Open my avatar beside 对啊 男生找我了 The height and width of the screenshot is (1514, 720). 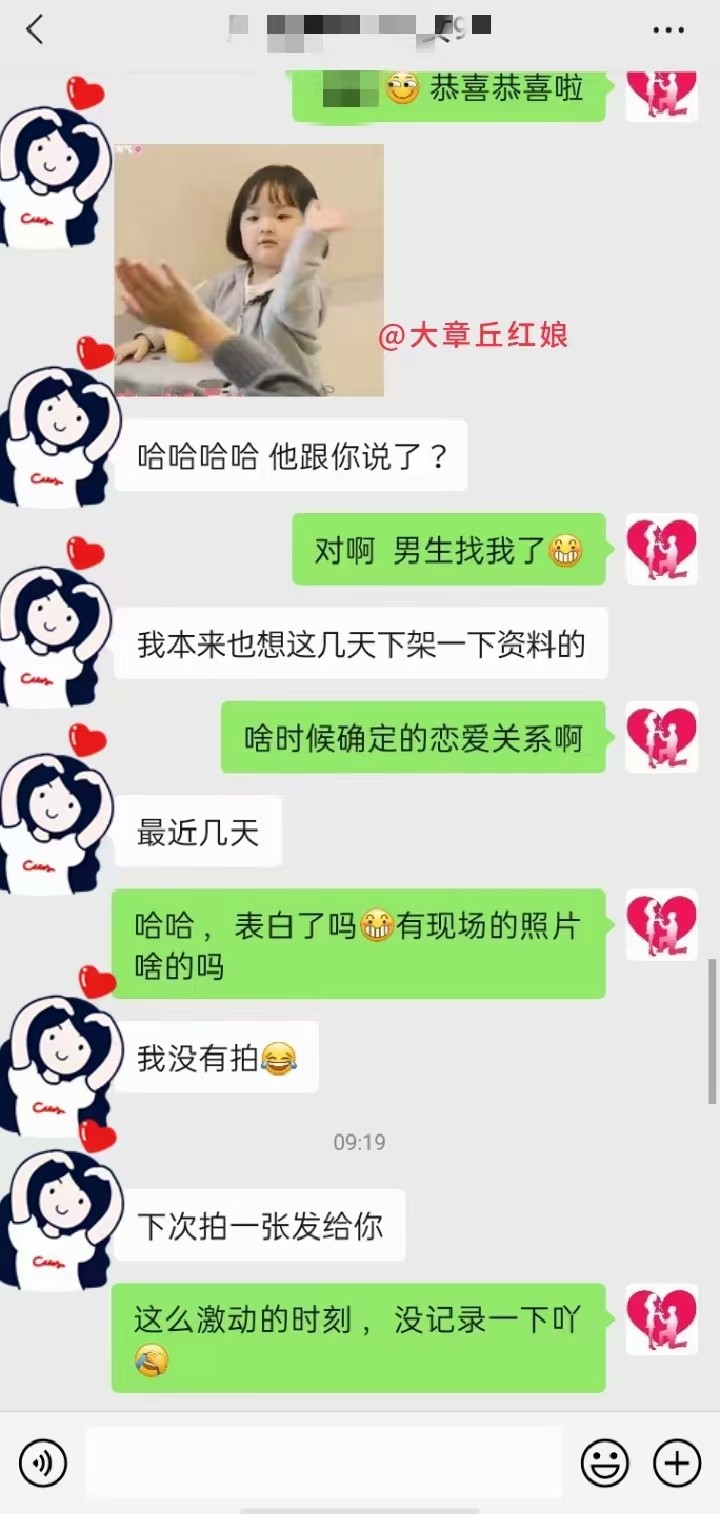(x=661, y=549)
